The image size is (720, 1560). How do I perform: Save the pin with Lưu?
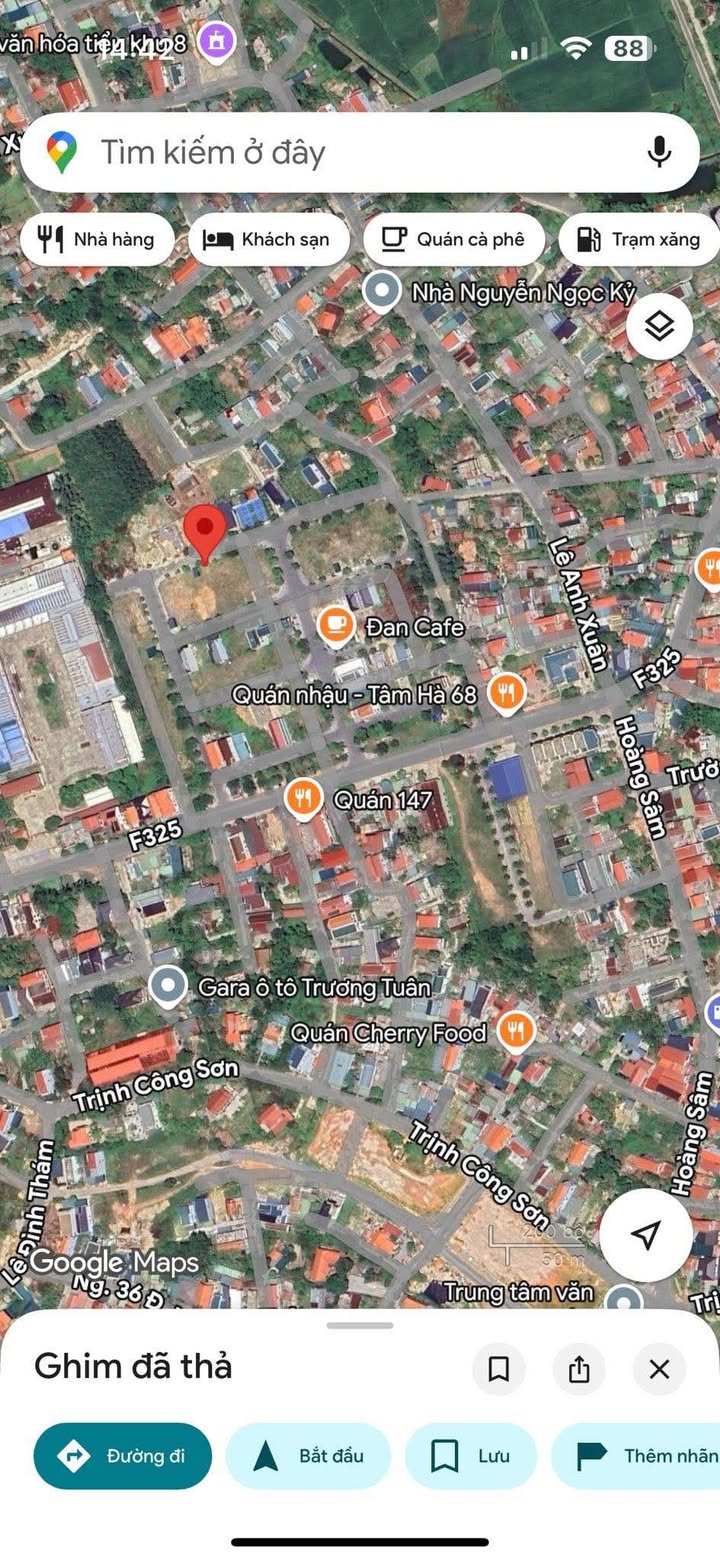coord(471,1456)
